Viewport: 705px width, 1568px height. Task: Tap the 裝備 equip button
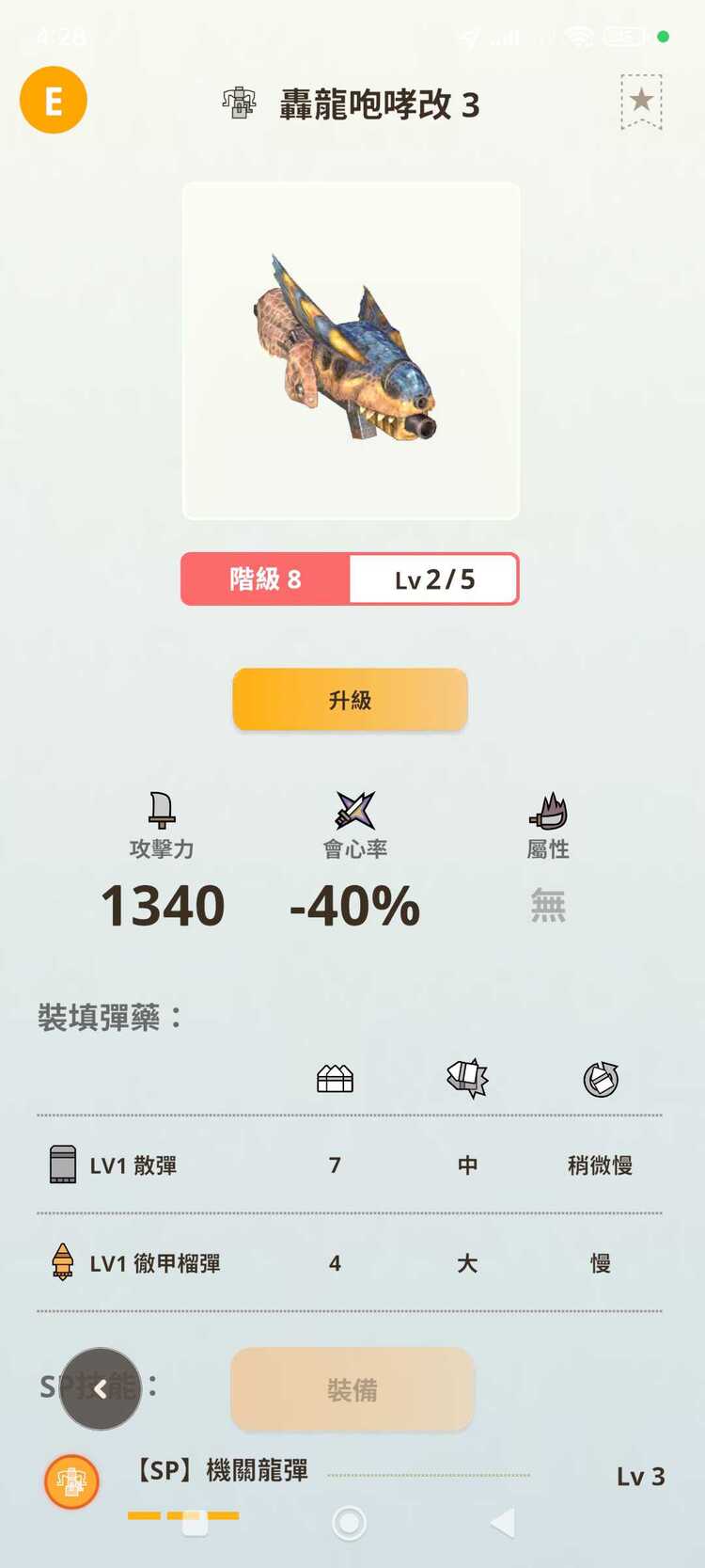[x=352, y=1389]
